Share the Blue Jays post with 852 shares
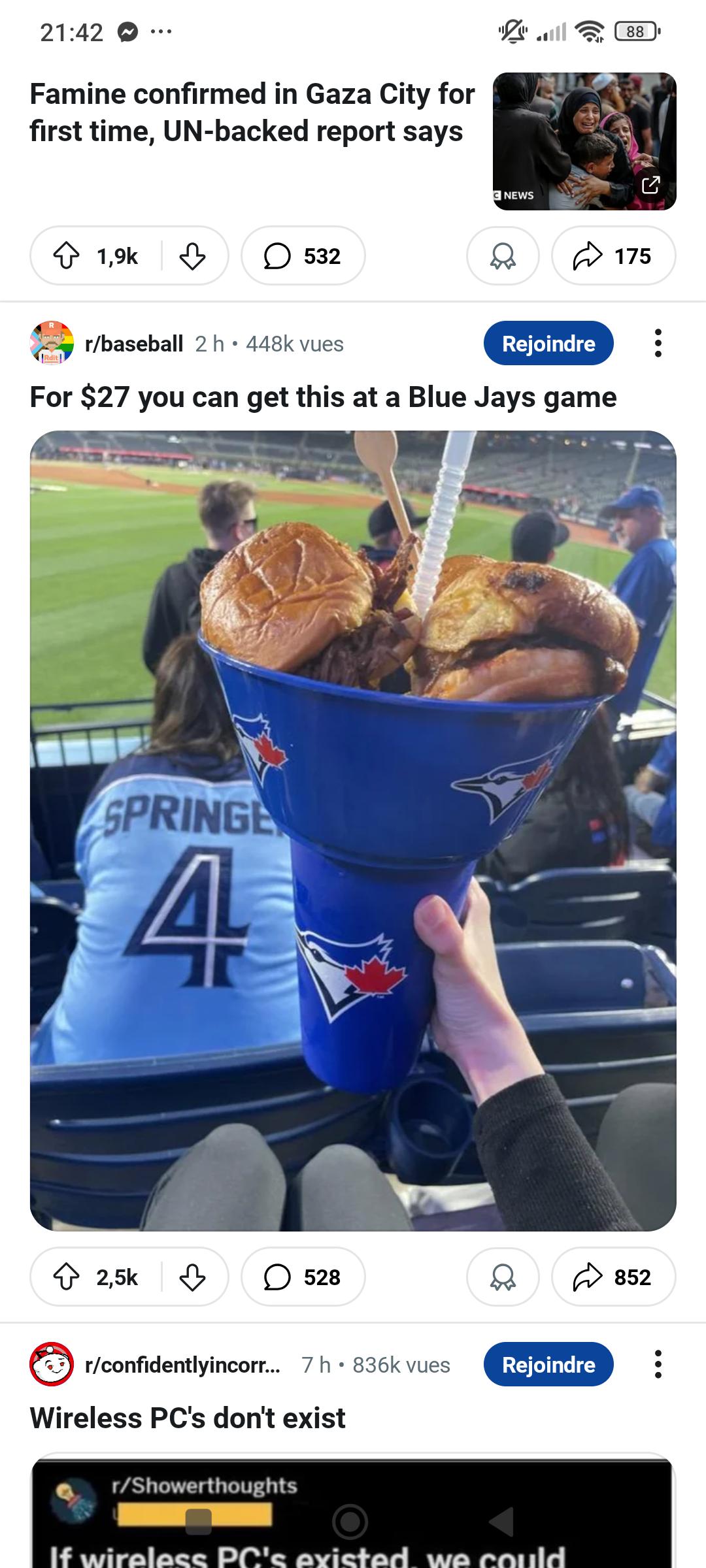The width and height of the screenshot is (706, 1568). coord(614,1277)
